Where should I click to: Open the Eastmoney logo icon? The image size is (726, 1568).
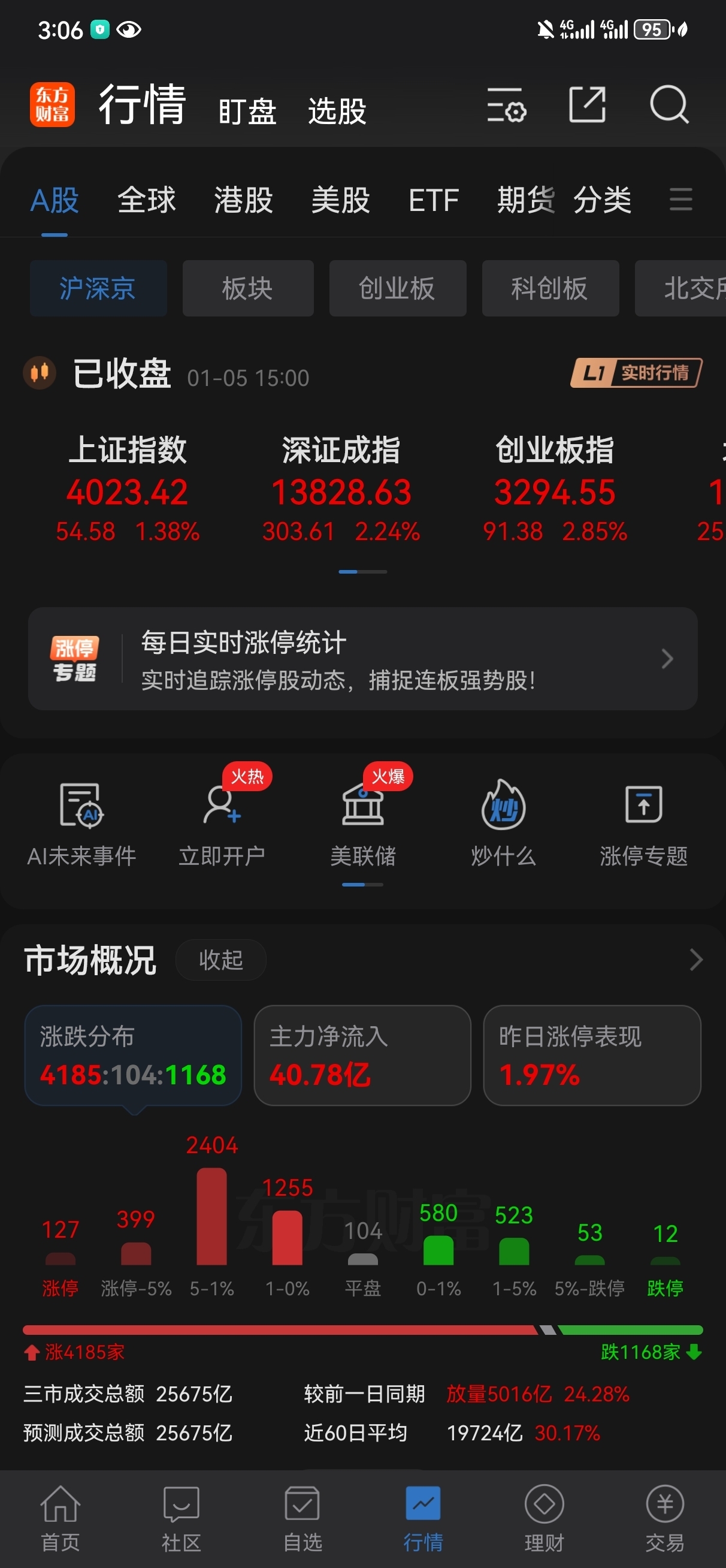pos(52,105)
